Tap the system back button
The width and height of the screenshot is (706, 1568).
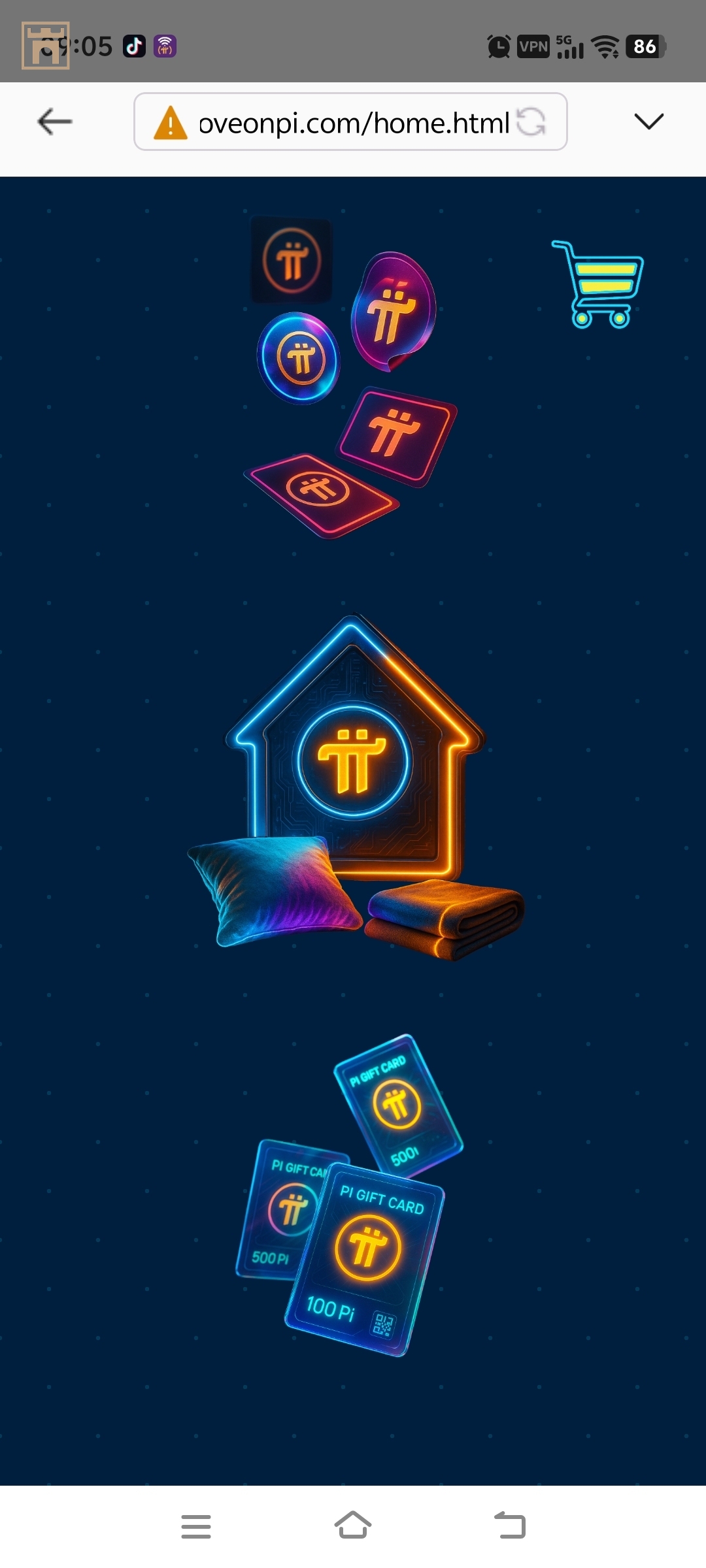point(510,1526)
